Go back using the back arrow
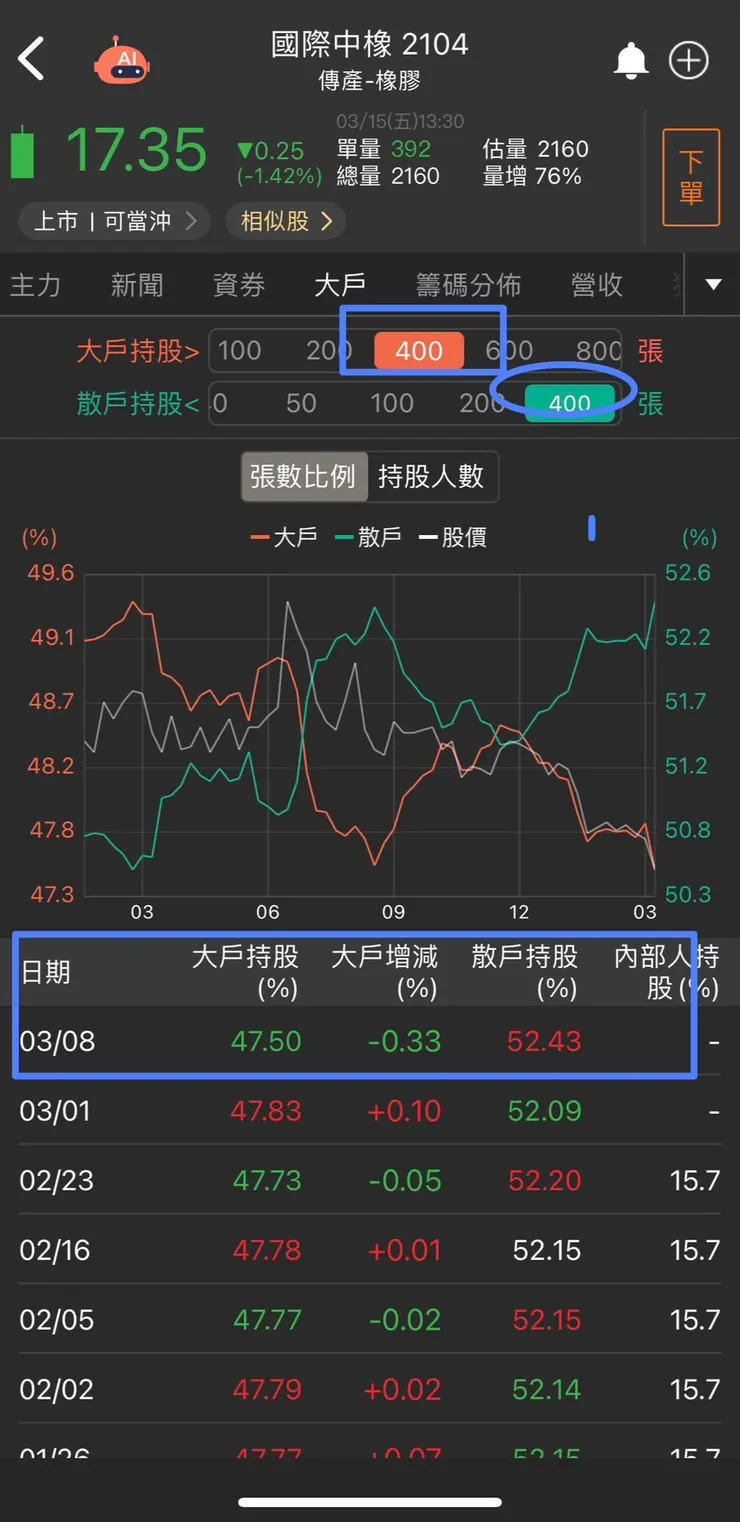This screenshot has height=1522, width=740. click(32, 58)
